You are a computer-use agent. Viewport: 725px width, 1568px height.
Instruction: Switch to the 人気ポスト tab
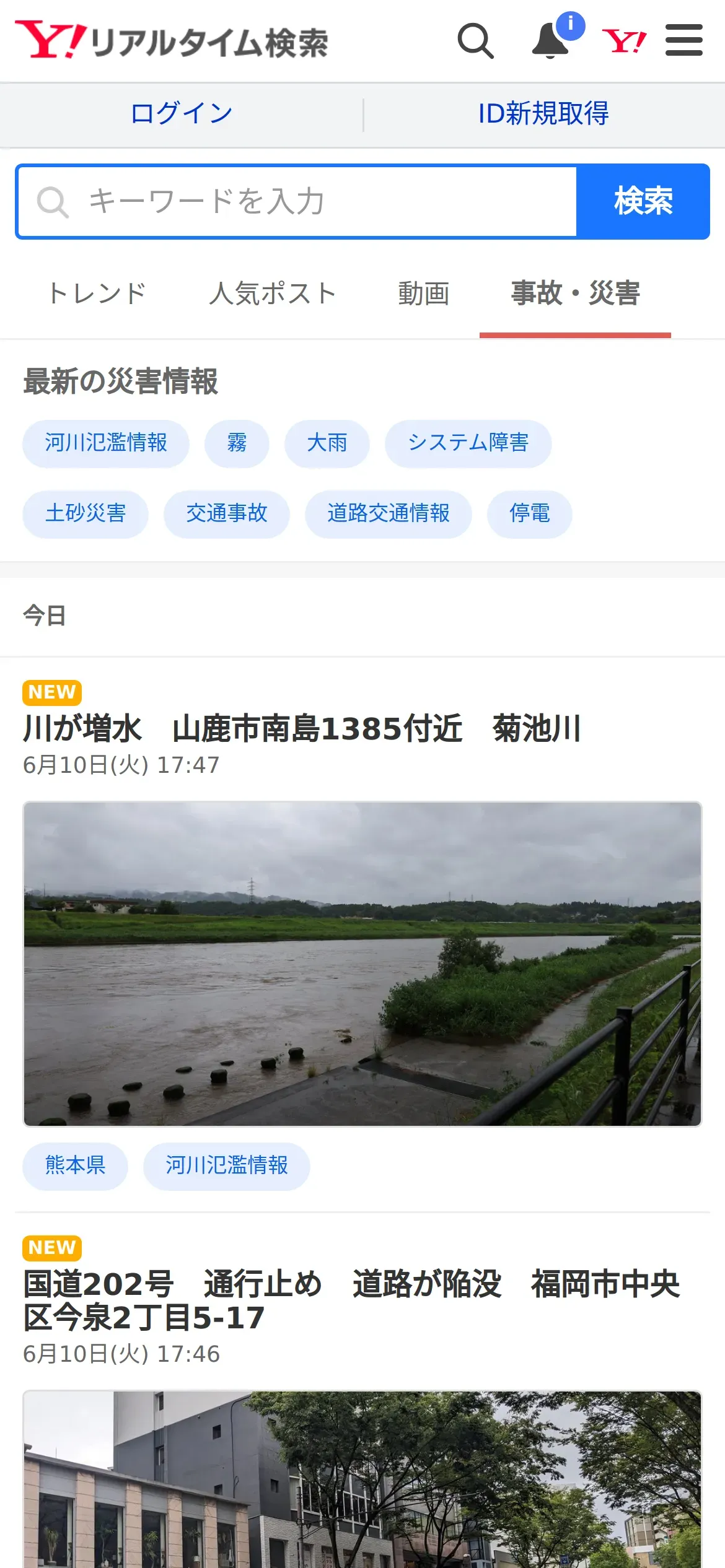[273, 294]
